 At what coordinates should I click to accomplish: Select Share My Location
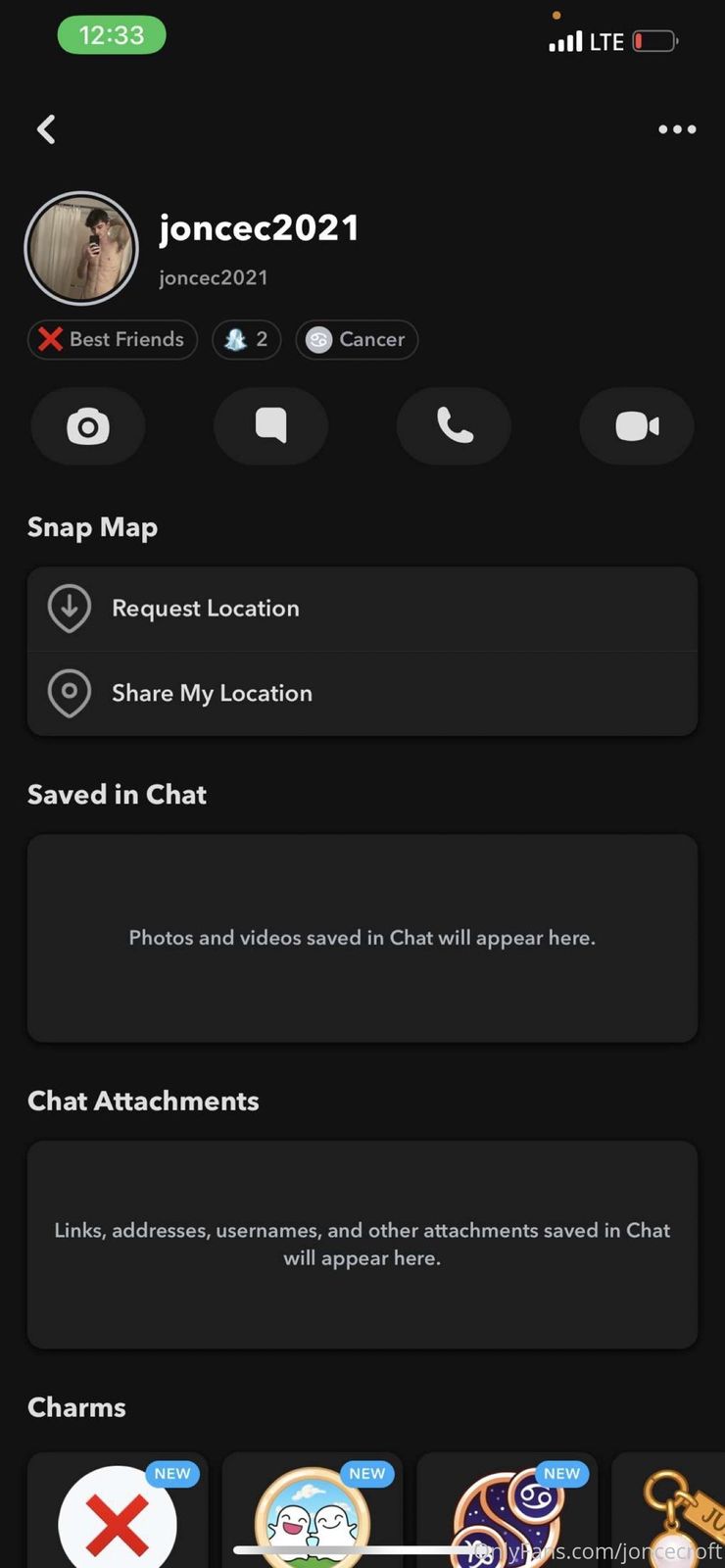click(362, 694)
